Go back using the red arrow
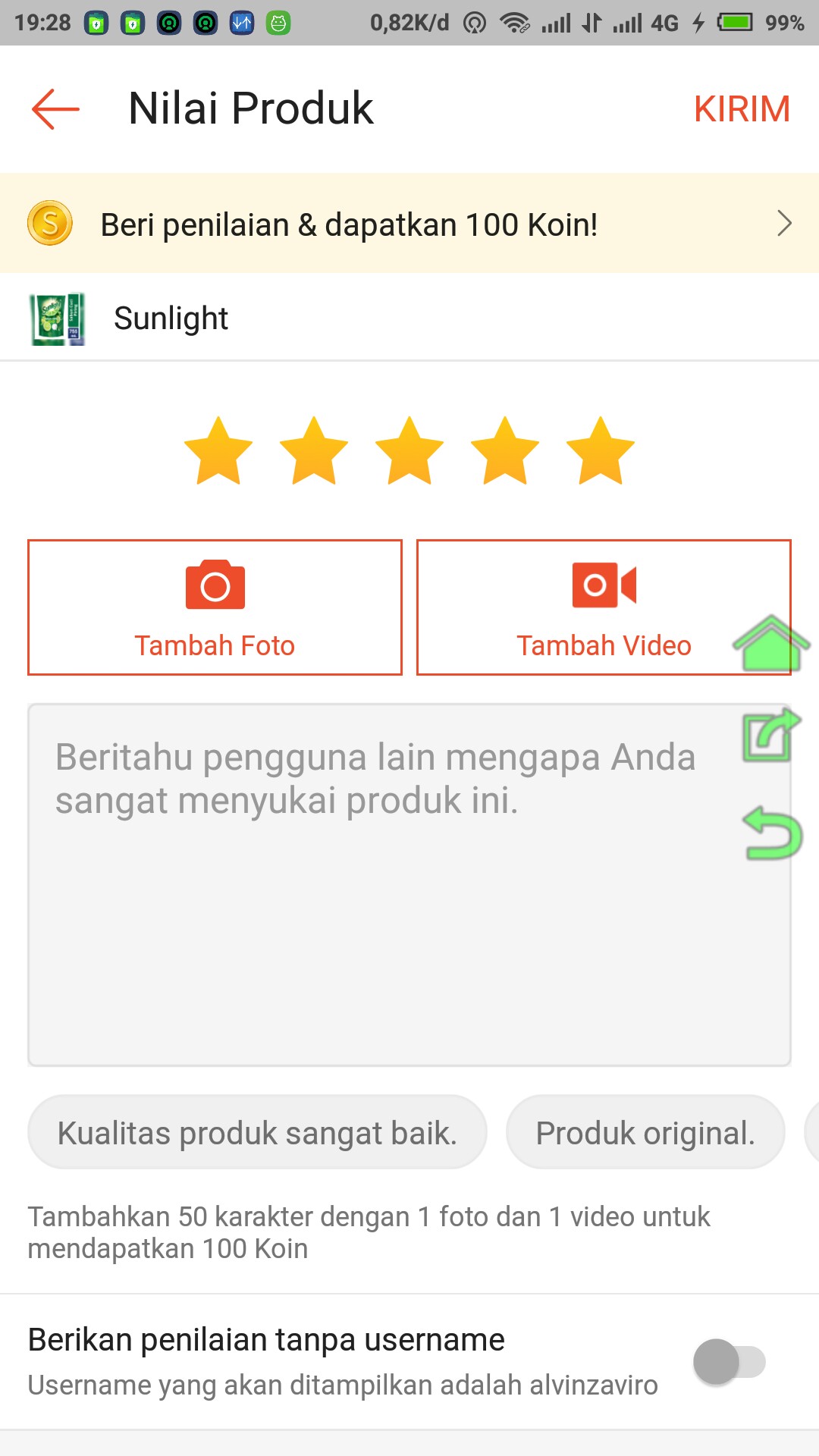The height and width of the screenshot is (1456, 819). pyautogui.click(x=55, y=109)
